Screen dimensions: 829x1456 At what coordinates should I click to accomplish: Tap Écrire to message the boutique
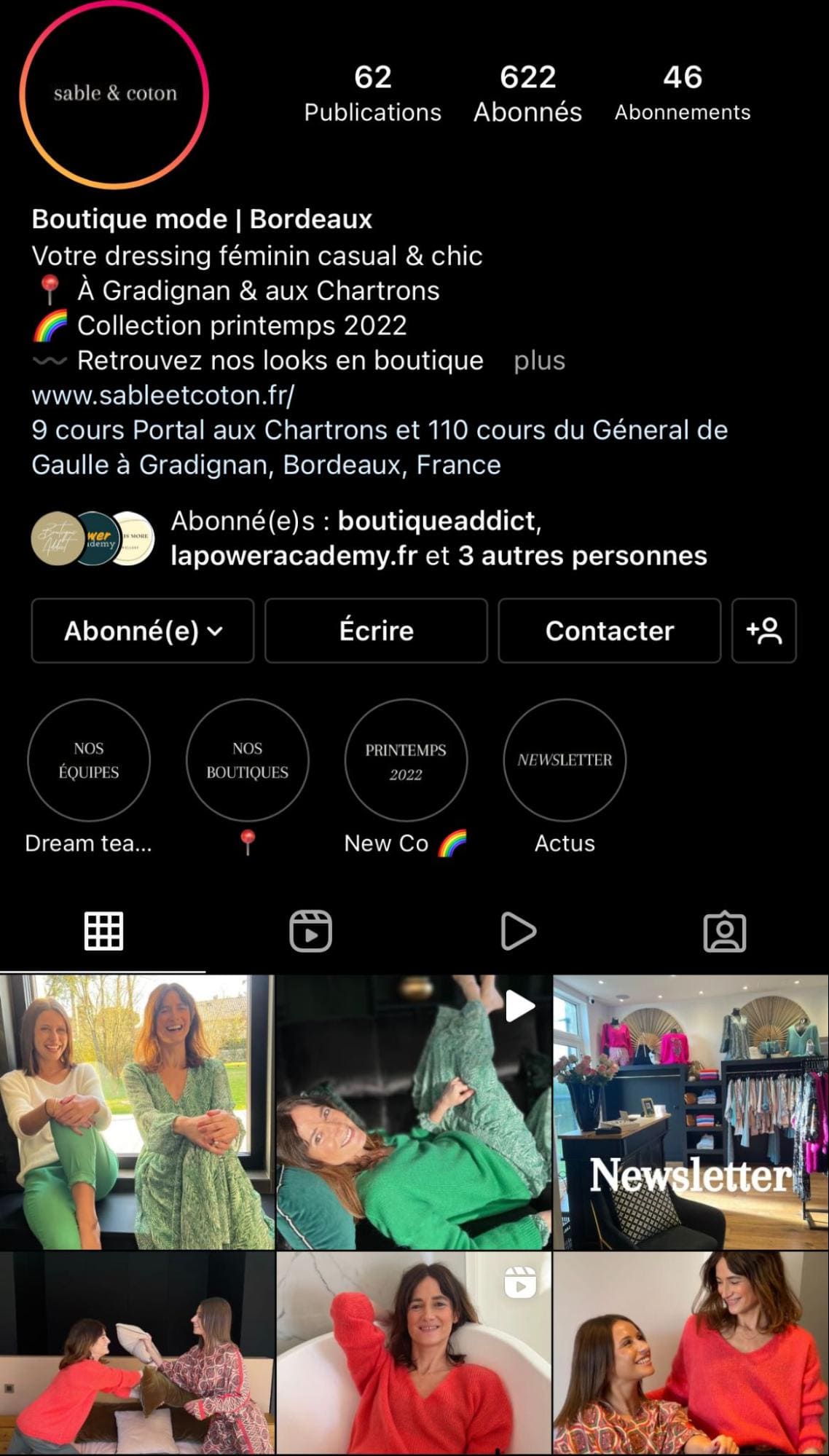(376, 631)
